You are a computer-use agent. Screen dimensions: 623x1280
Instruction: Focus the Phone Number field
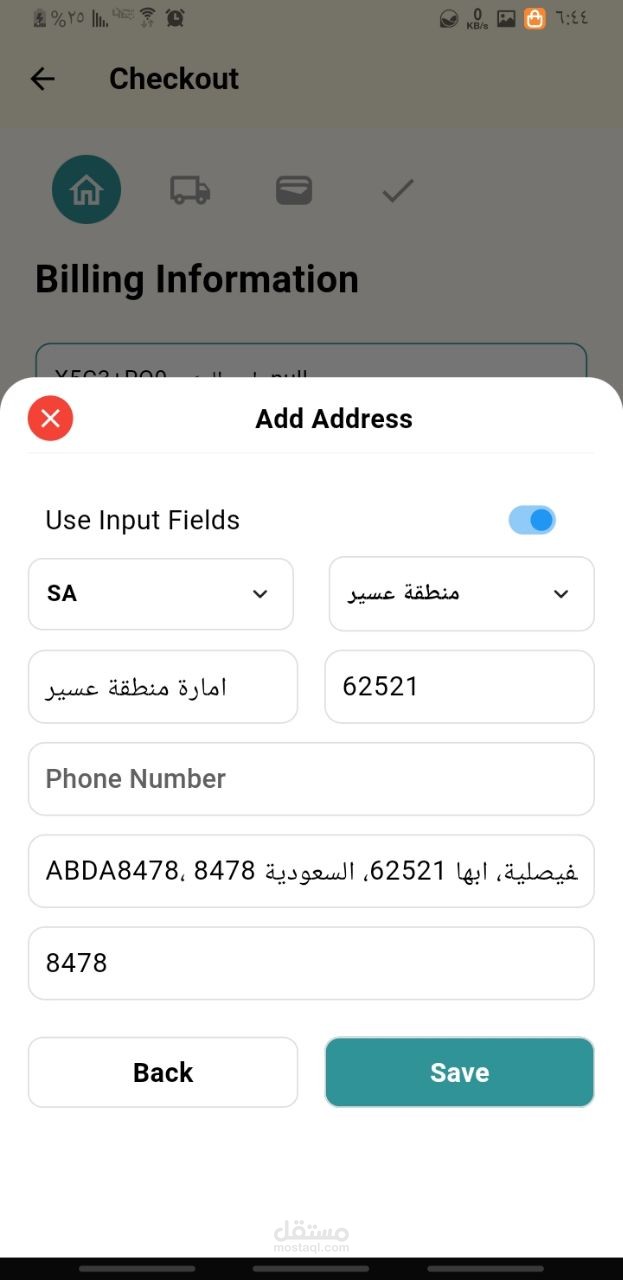pos(311,779)
